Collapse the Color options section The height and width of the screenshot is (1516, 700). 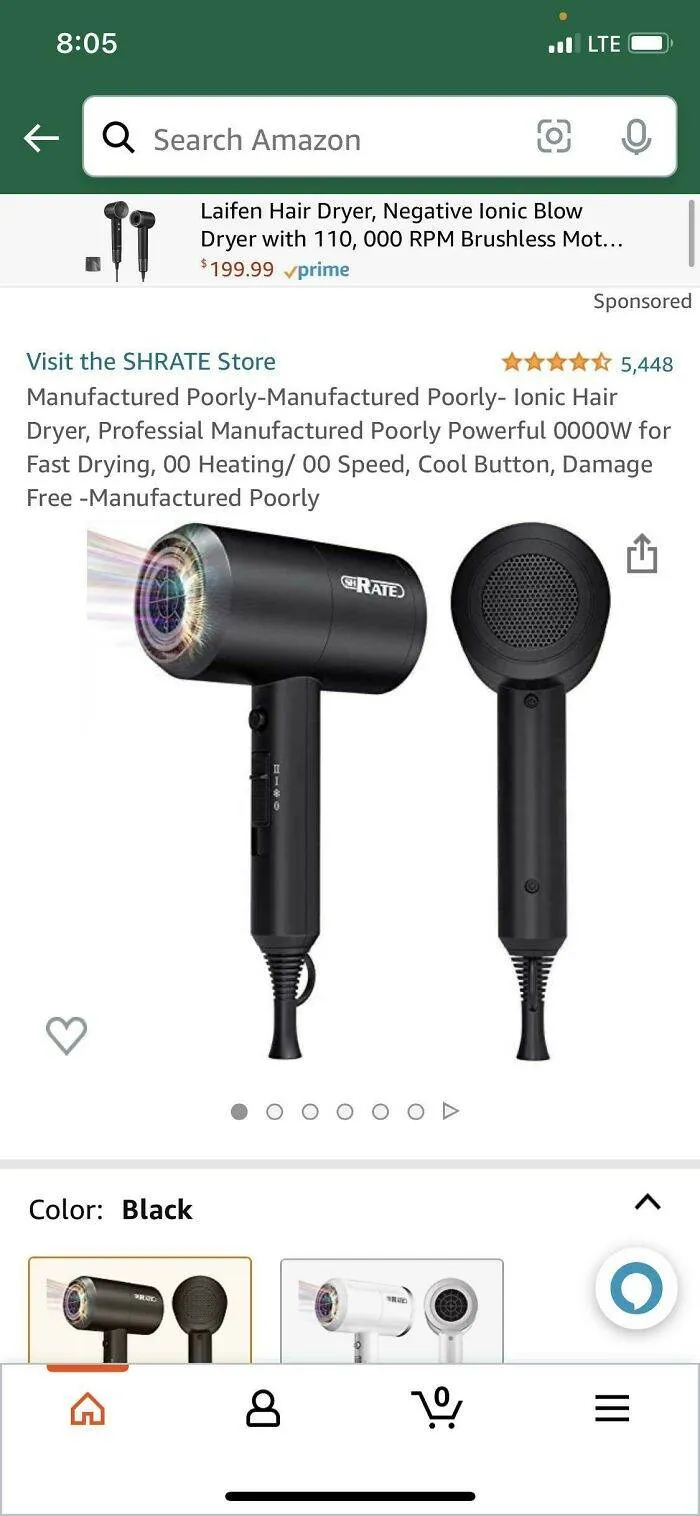648,1203
